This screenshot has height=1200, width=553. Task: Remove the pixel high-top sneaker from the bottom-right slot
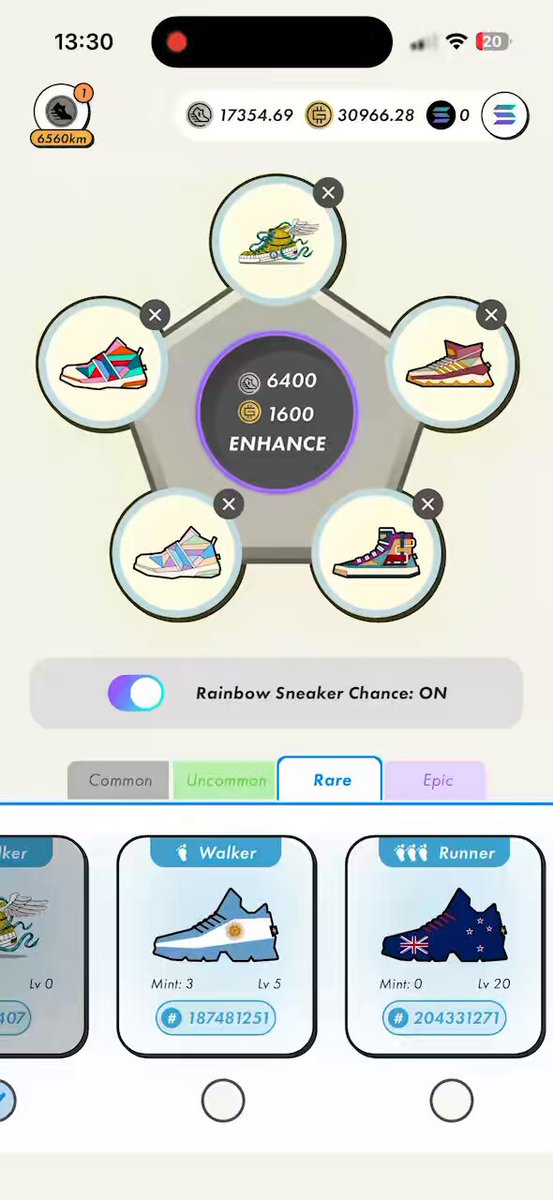coord(428,504)
